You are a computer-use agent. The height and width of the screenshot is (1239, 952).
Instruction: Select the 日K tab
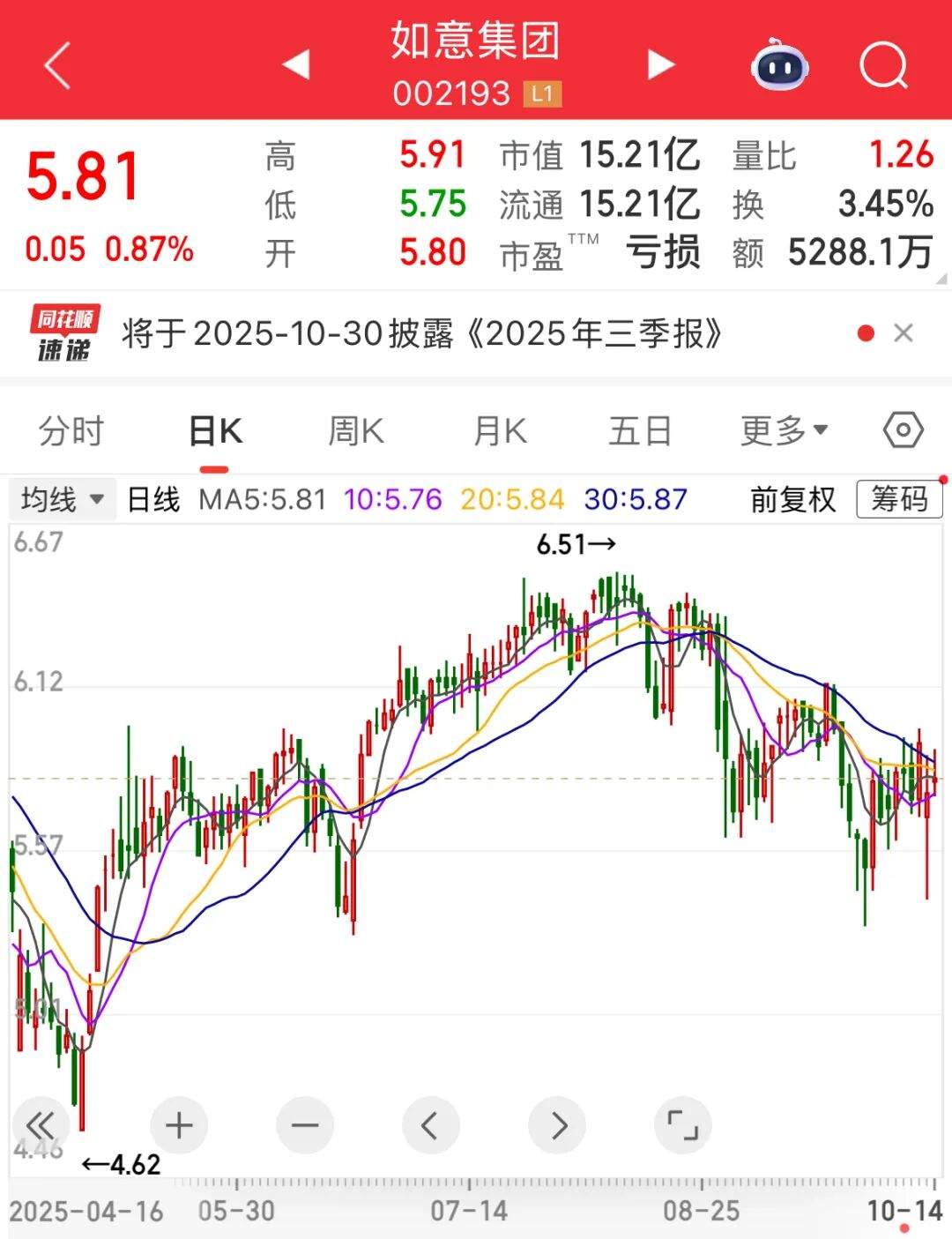(215, 431)
